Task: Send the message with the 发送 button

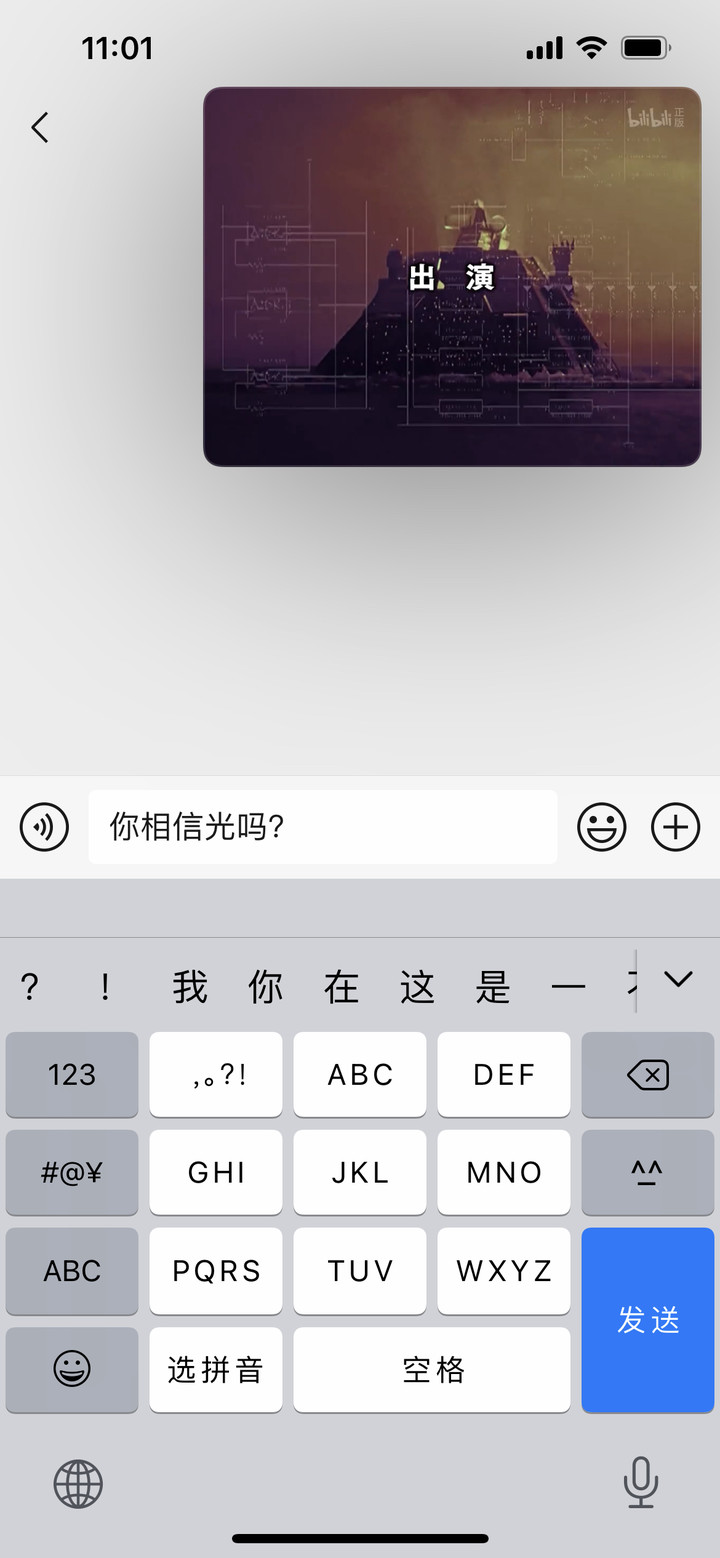Action: tap(648, 1320)
